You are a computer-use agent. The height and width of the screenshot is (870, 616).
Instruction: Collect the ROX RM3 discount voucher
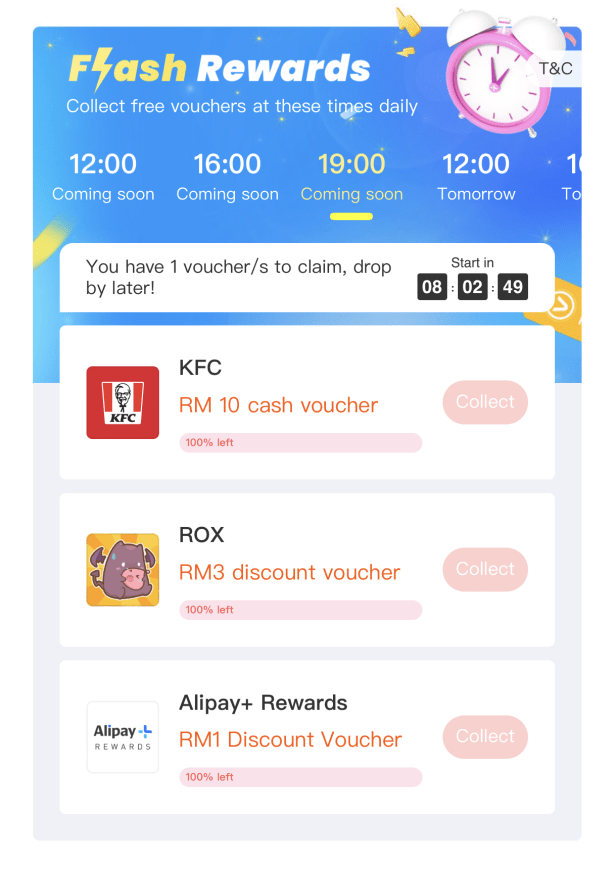485,569
